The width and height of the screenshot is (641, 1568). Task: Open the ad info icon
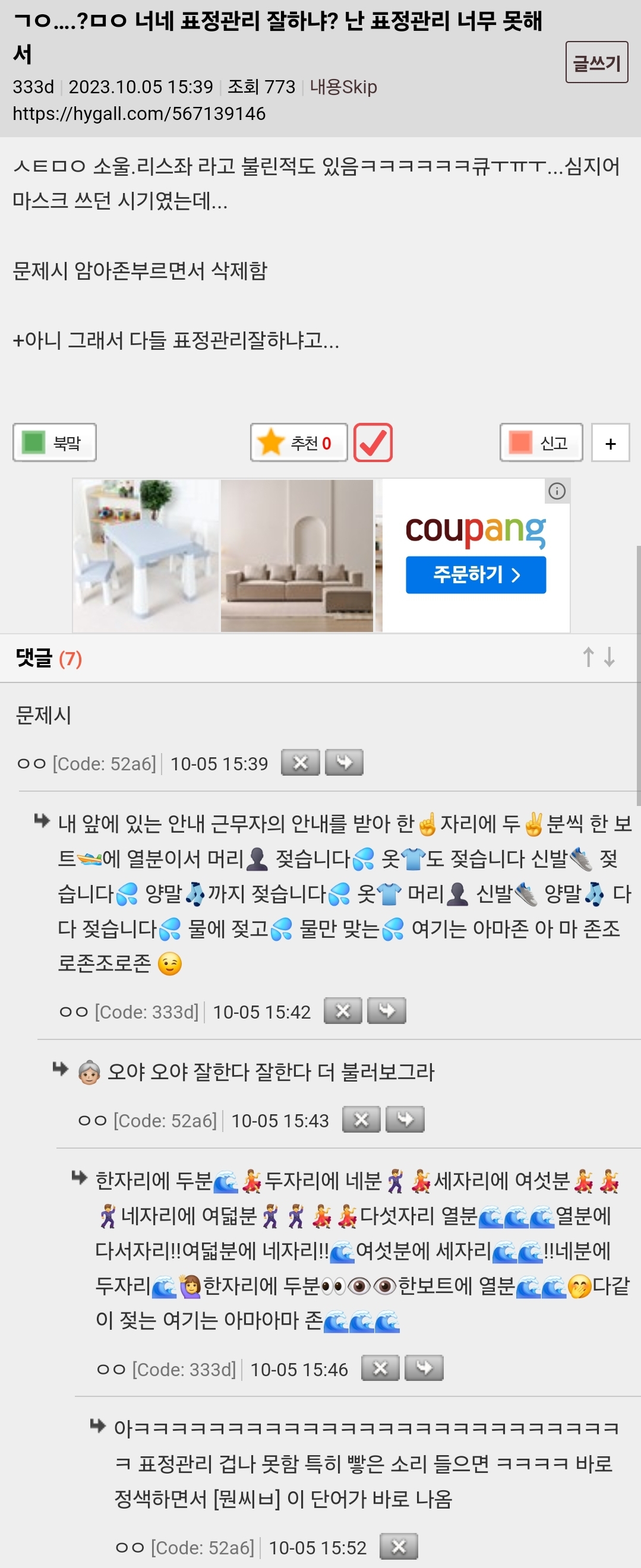click(x=557, y=491)
